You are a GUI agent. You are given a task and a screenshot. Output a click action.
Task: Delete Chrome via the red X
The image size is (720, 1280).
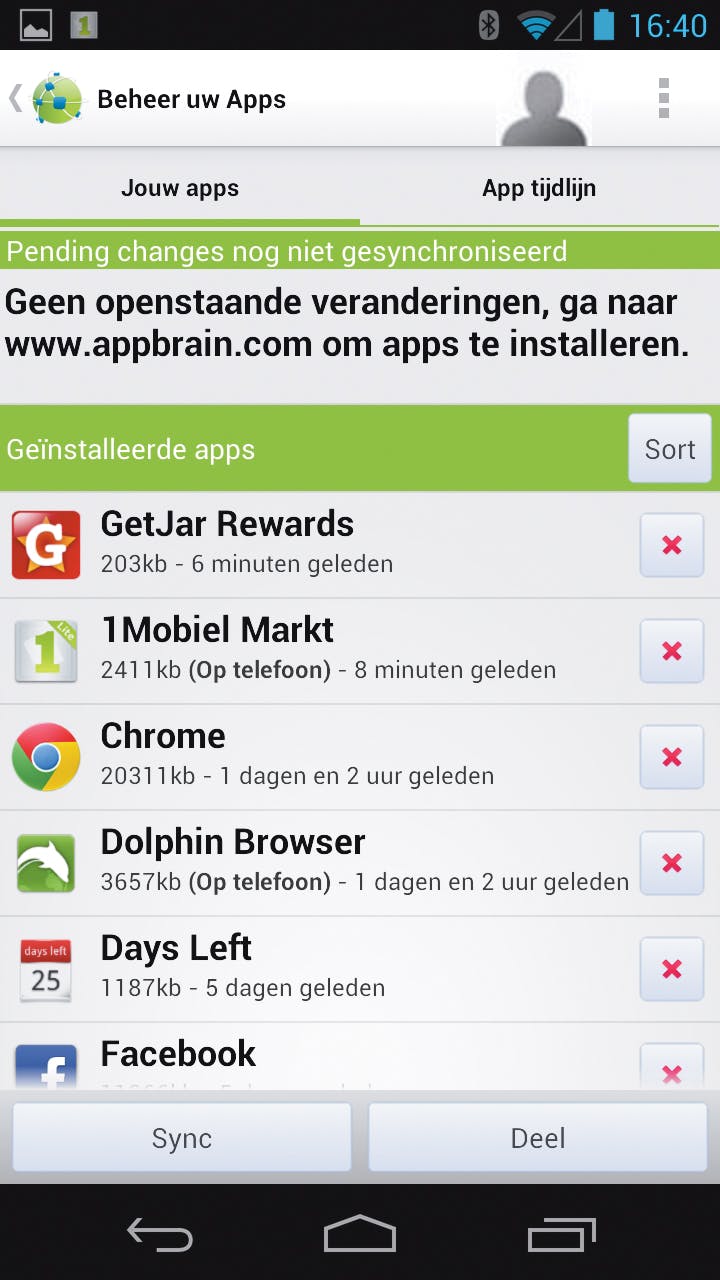point(672,757)
